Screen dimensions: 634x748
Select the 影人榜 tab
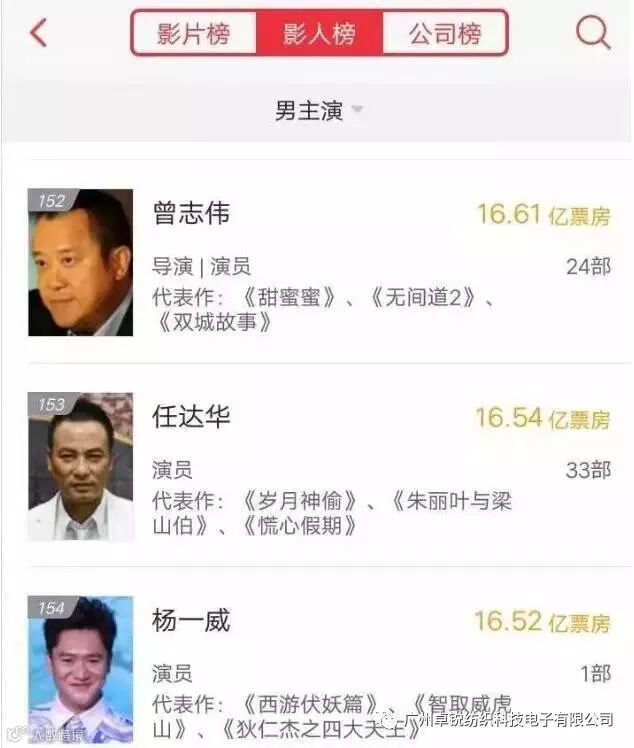coord(319,34)
